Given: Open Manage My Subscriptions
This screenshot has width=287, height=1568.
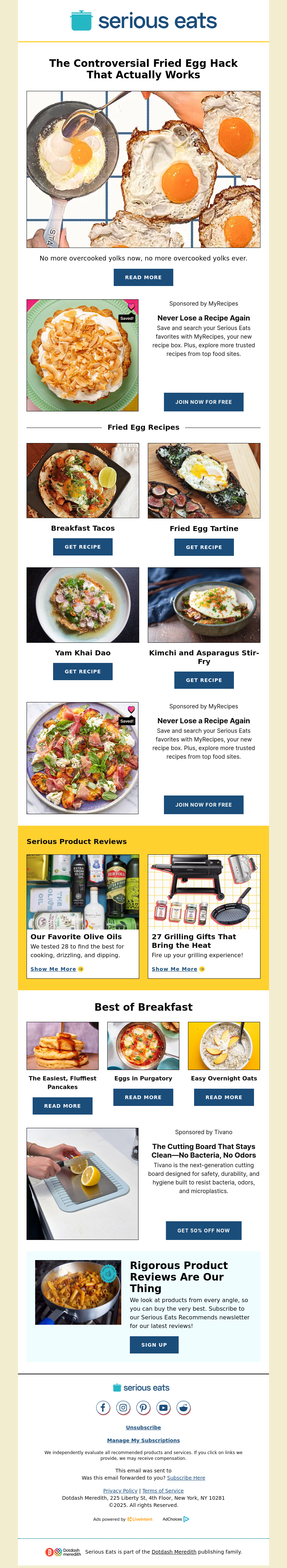Looking at the screenshot, I should tap(143, 1440).
